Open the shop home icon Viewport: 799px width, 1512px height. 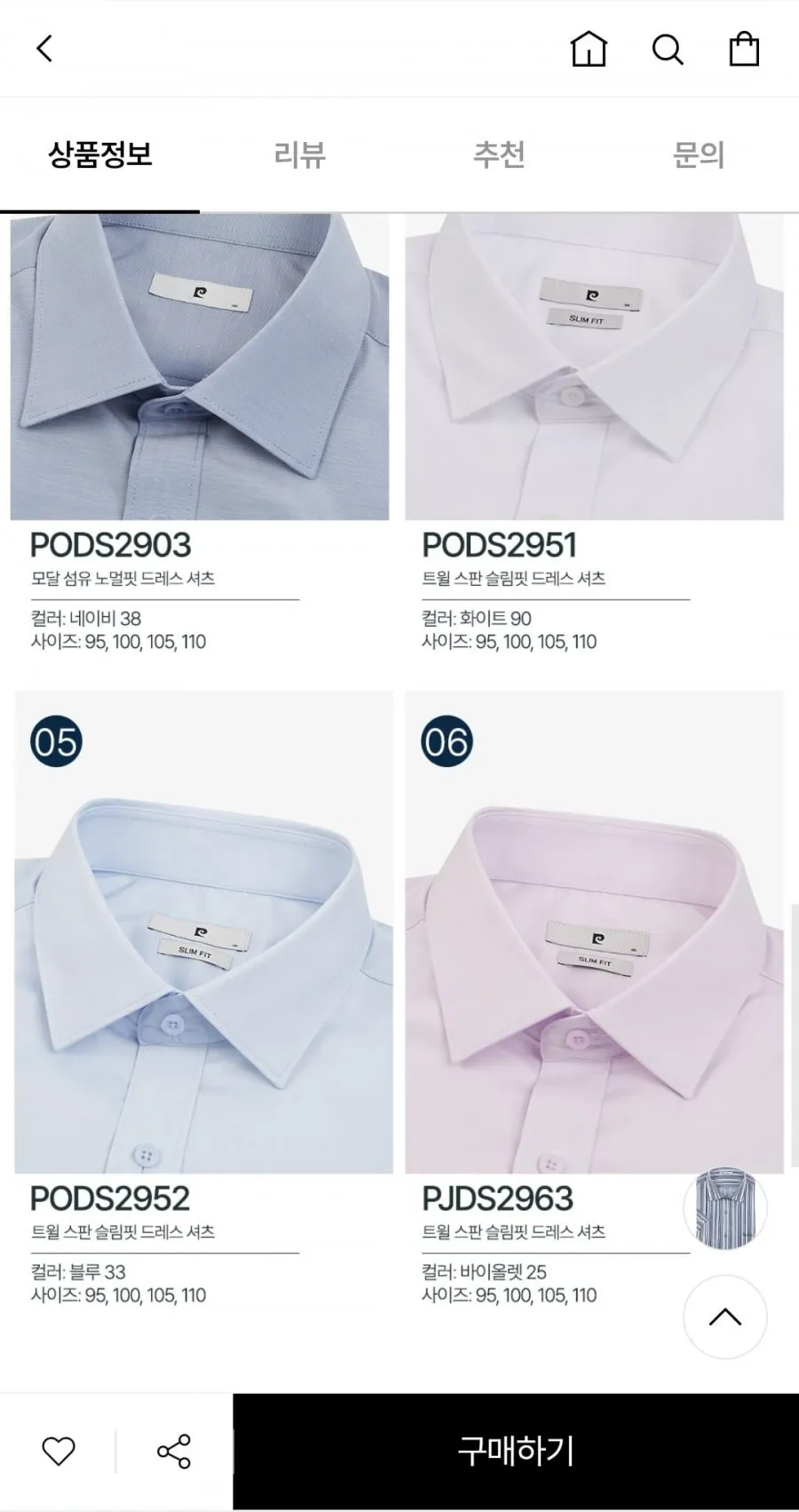pos(588,48)
